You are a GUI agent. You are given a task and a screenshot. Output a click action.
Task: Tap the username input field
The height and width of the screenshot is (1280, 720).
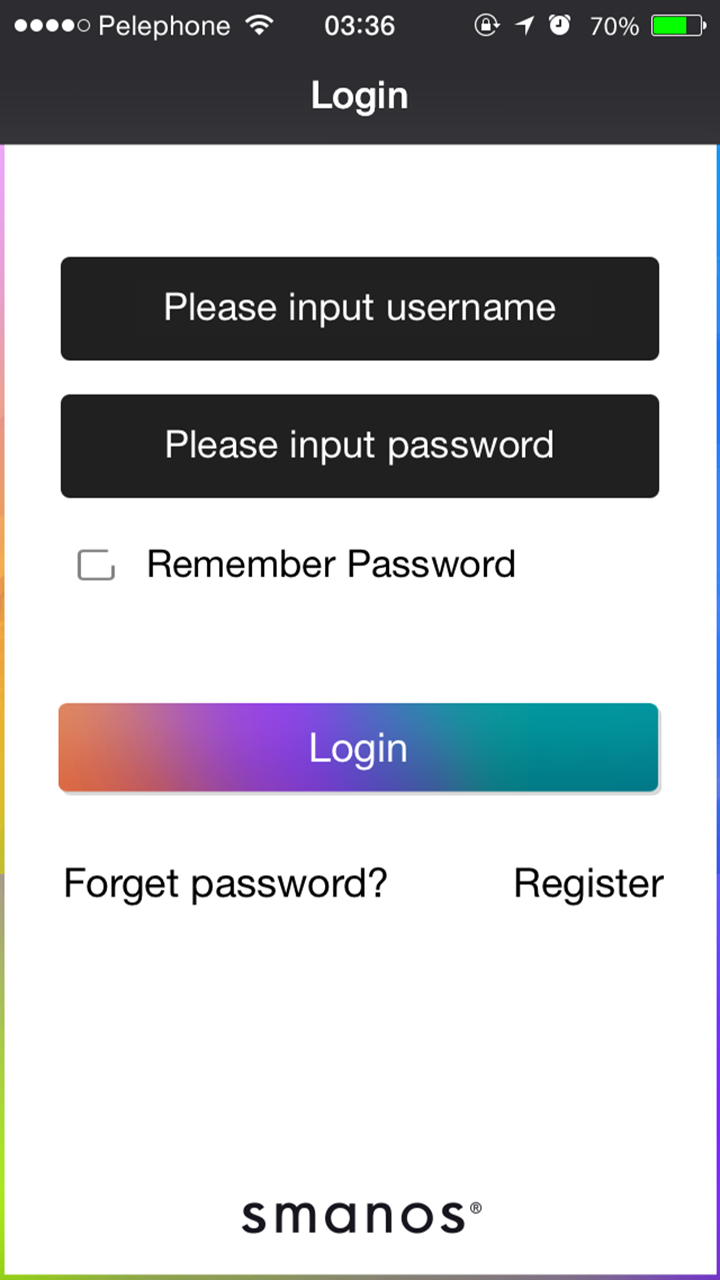(x=359, y=308)
